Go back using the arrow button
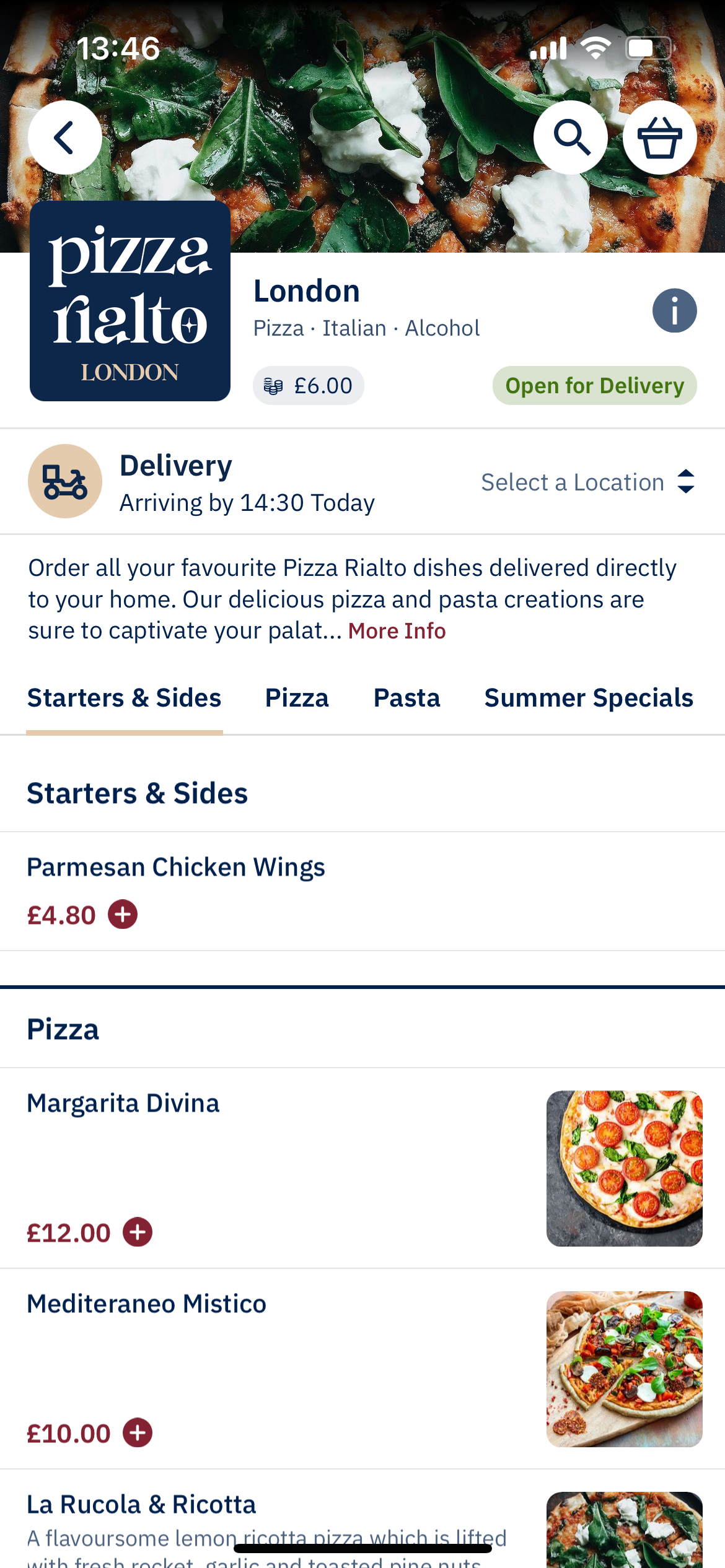Screen dimensions: 725x1568 [x=64, y=137]
